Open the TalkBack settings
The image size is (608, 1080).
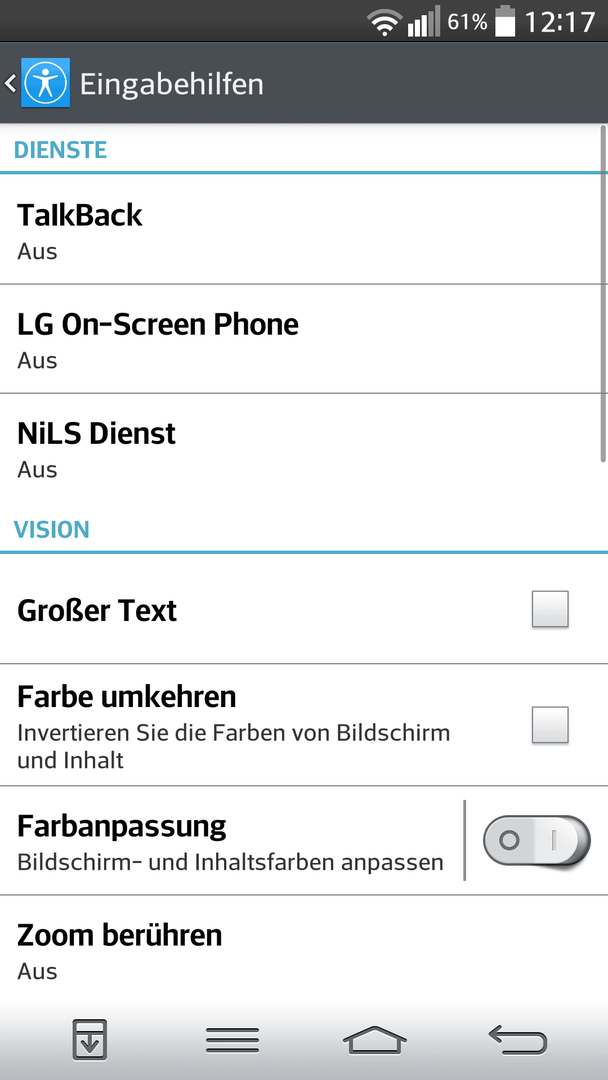point(304,229)
